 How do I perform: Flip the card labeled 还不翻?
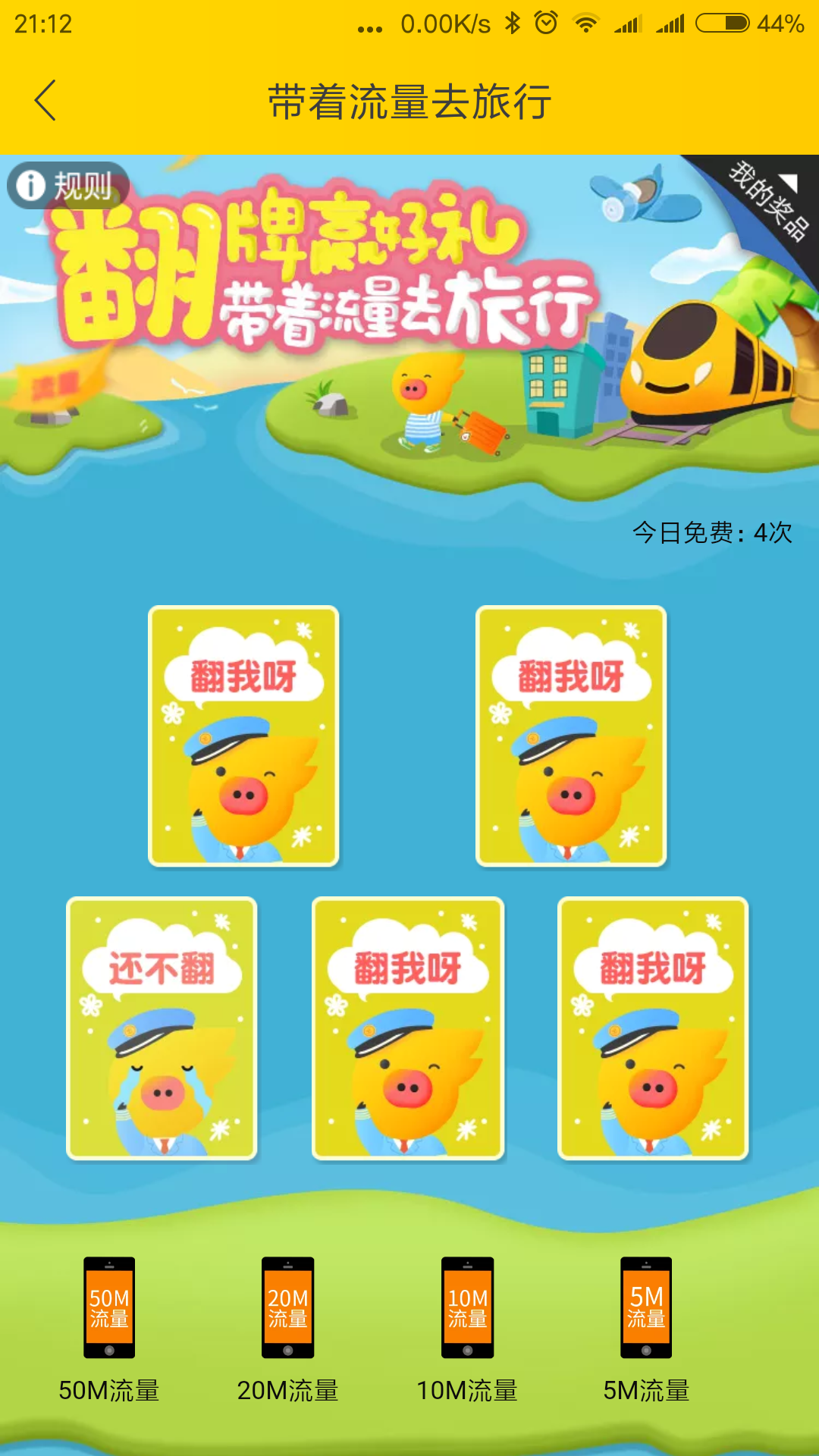162,1028
